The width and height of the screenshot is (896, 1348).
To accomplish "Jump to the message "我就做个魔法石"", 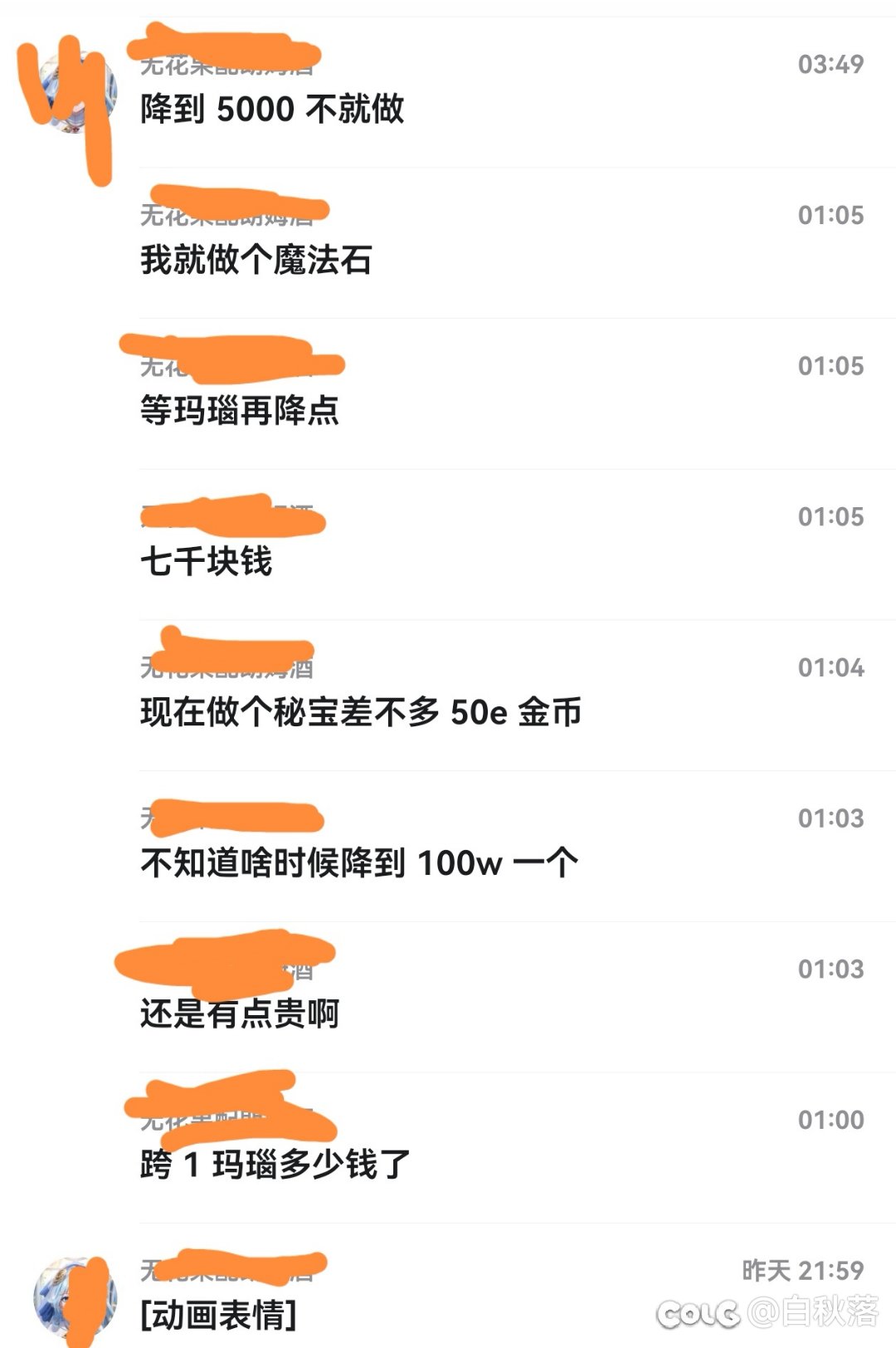I will click(x=256, y=260).
